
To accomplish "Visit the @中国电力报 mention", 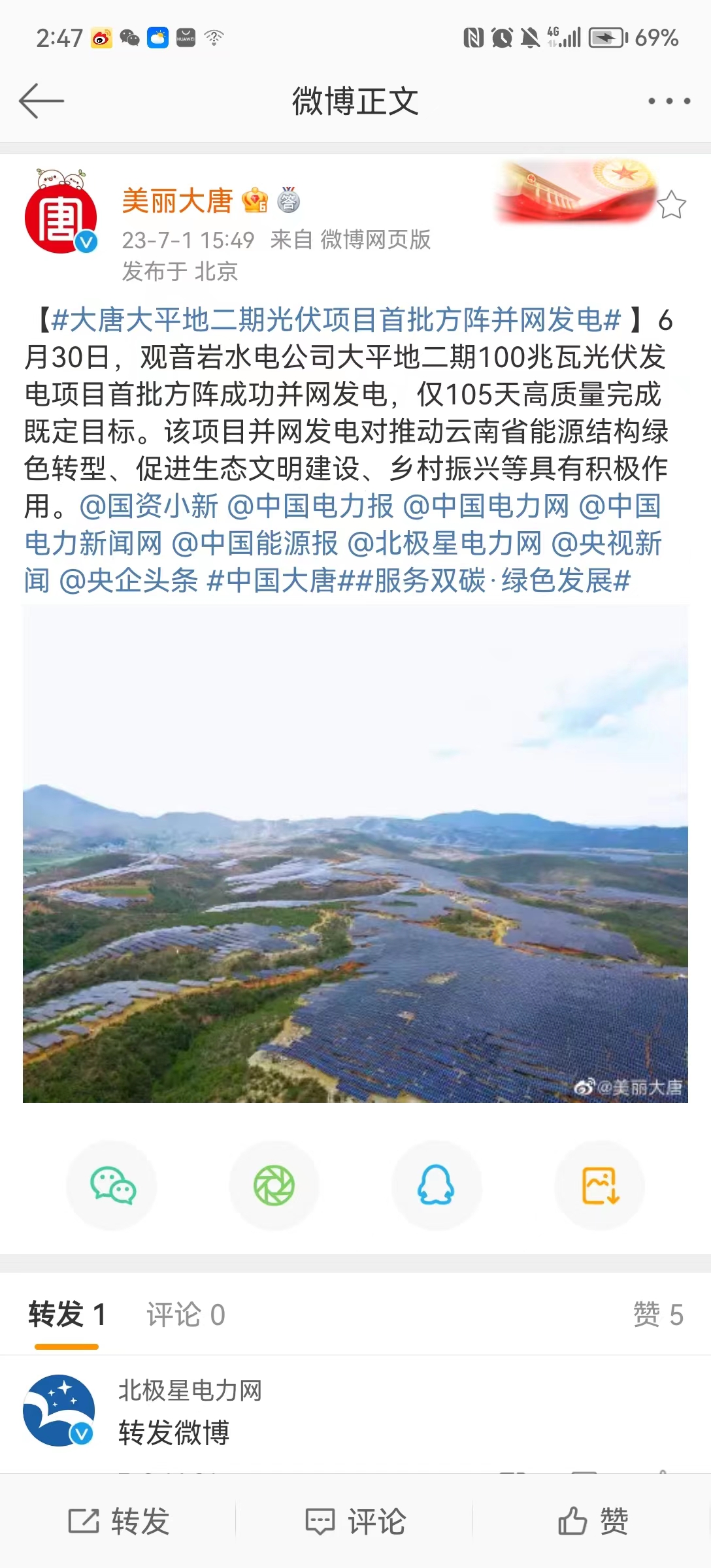I will click(x=310, y=506).
